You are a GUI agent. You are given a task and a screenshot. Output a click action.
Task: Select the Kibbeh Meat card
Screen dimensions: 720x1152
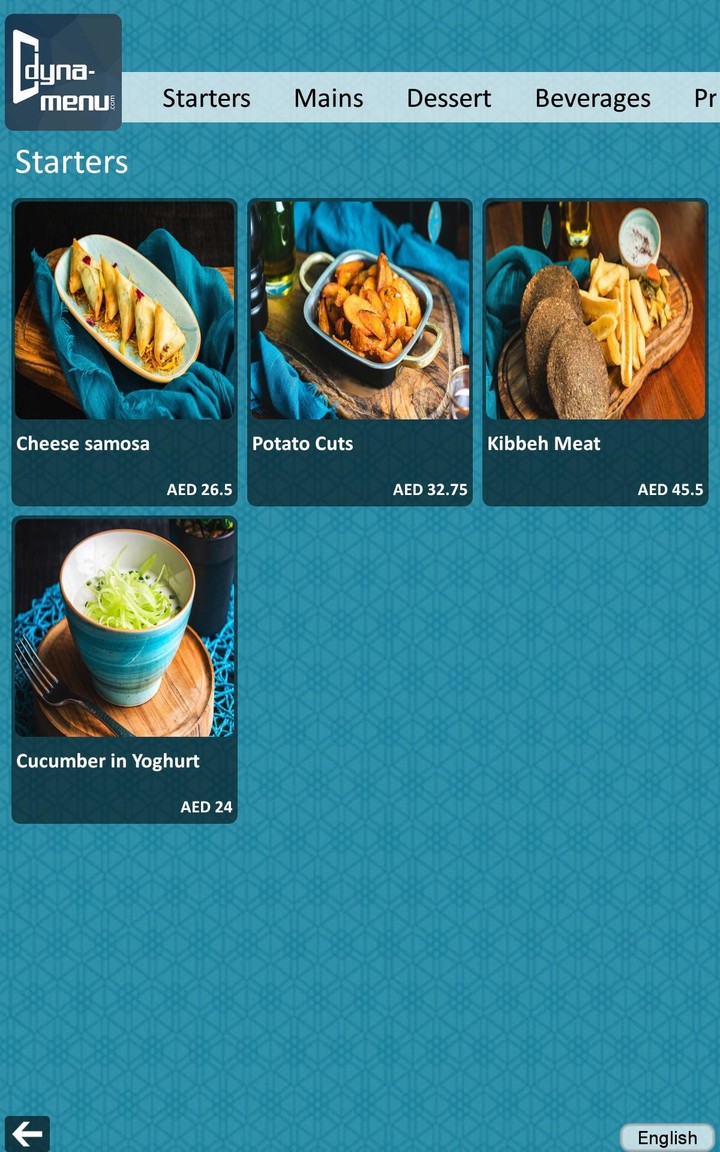tap(595, 352)
